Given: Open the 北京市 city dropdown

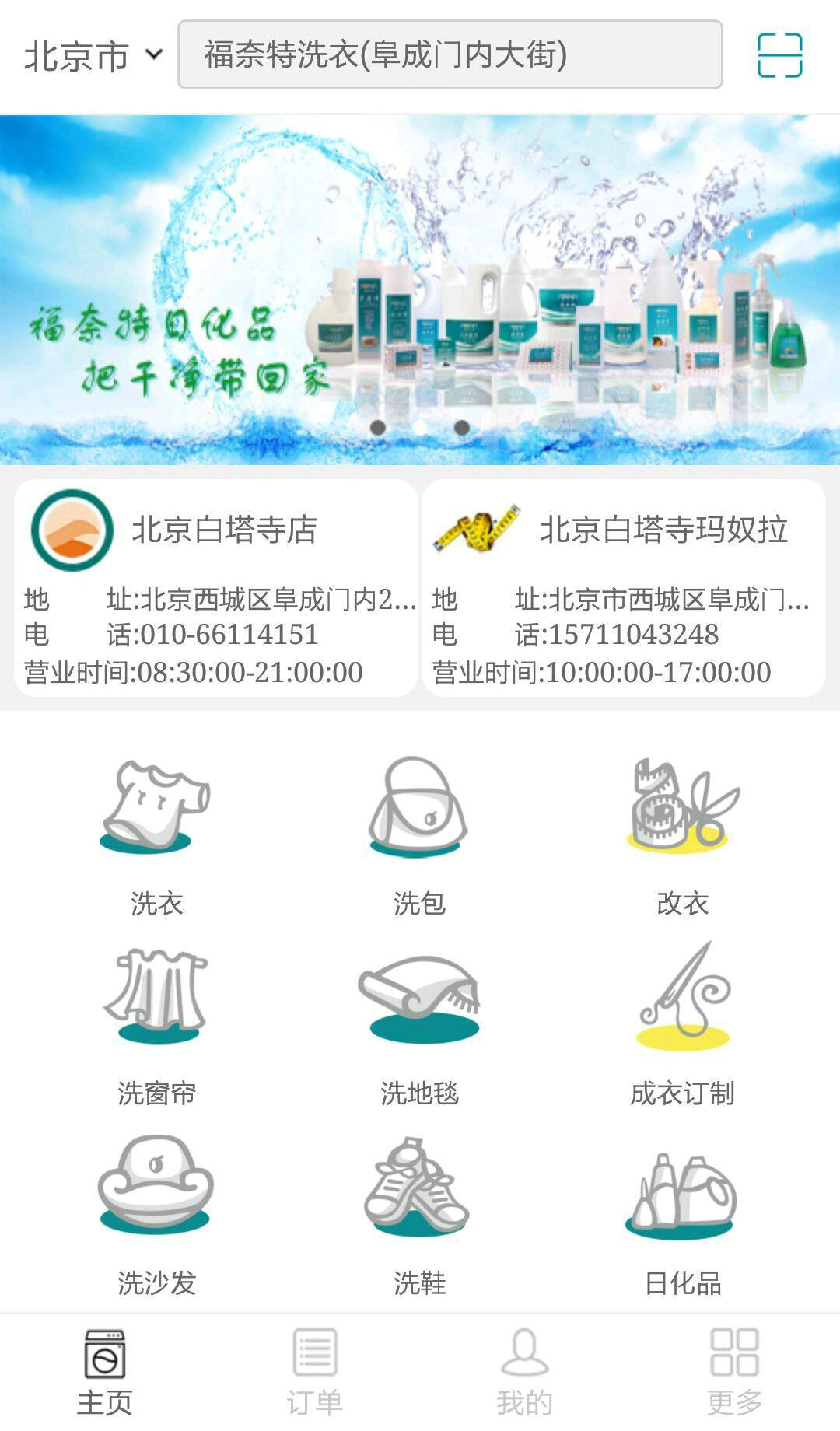Looking at the screenshot, I should click(x=93, y=56).
